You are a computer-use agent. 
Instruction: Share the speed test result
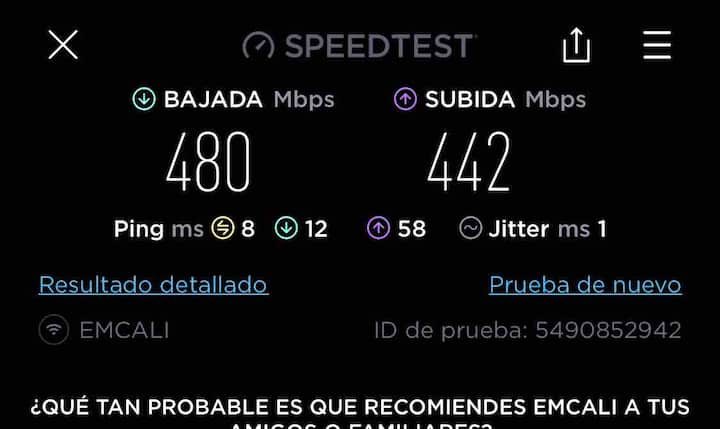pos(576,45)
